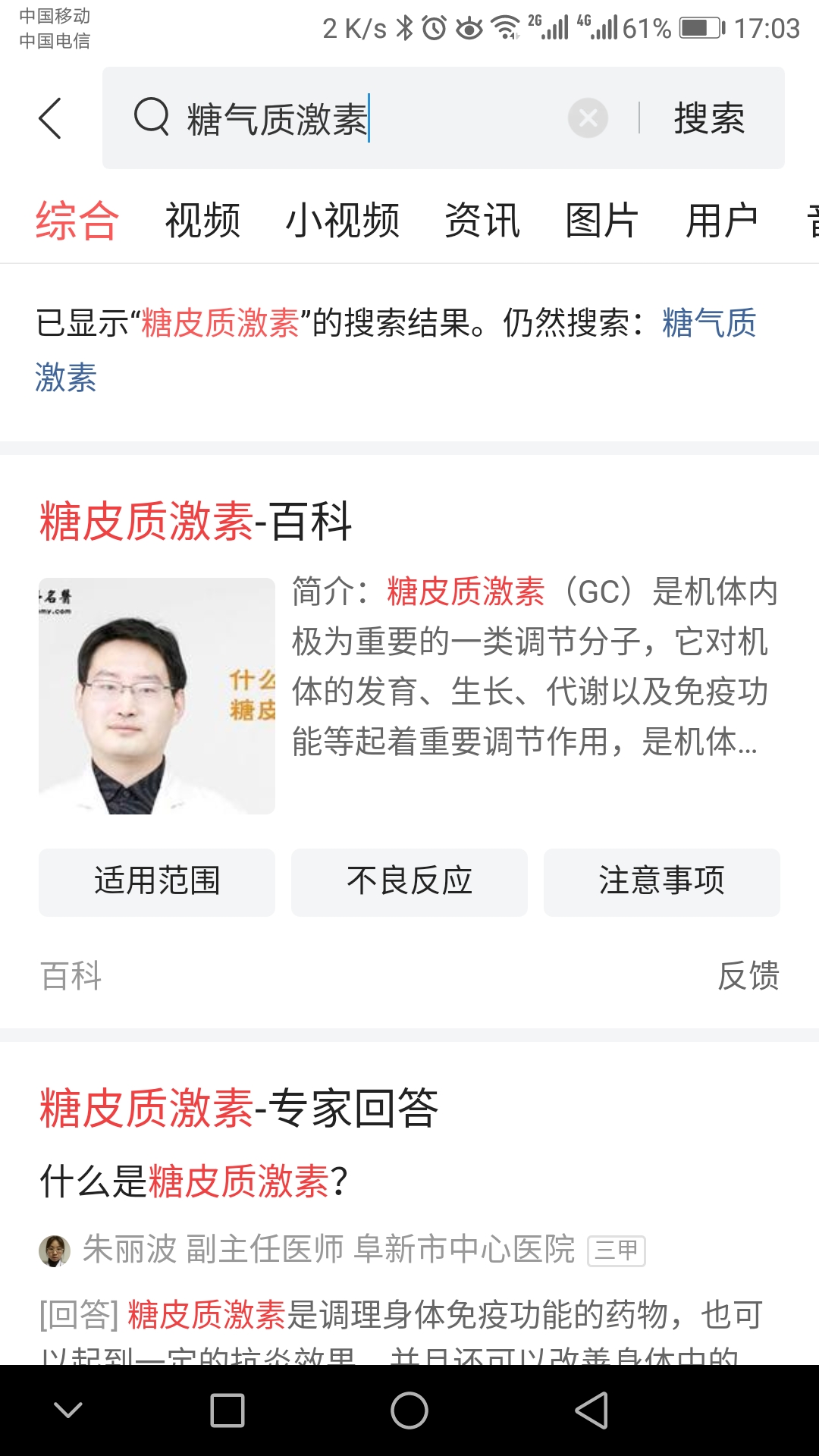This screenshot has height=1456, width=819.
Task: Open the 适用范围 section
Action: [x=156, y=882]
